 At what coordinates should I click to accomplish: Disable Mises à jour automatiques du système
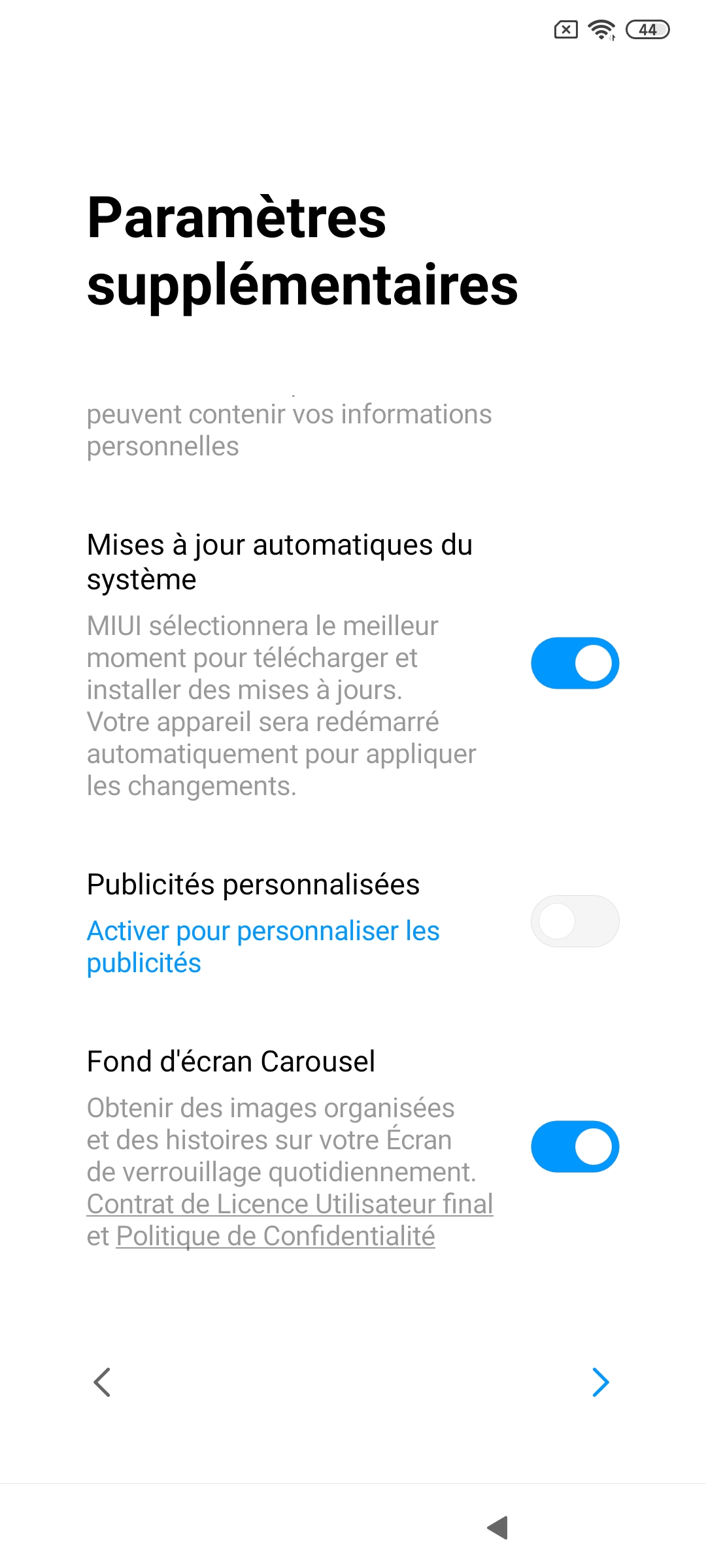tap(575, 663)
